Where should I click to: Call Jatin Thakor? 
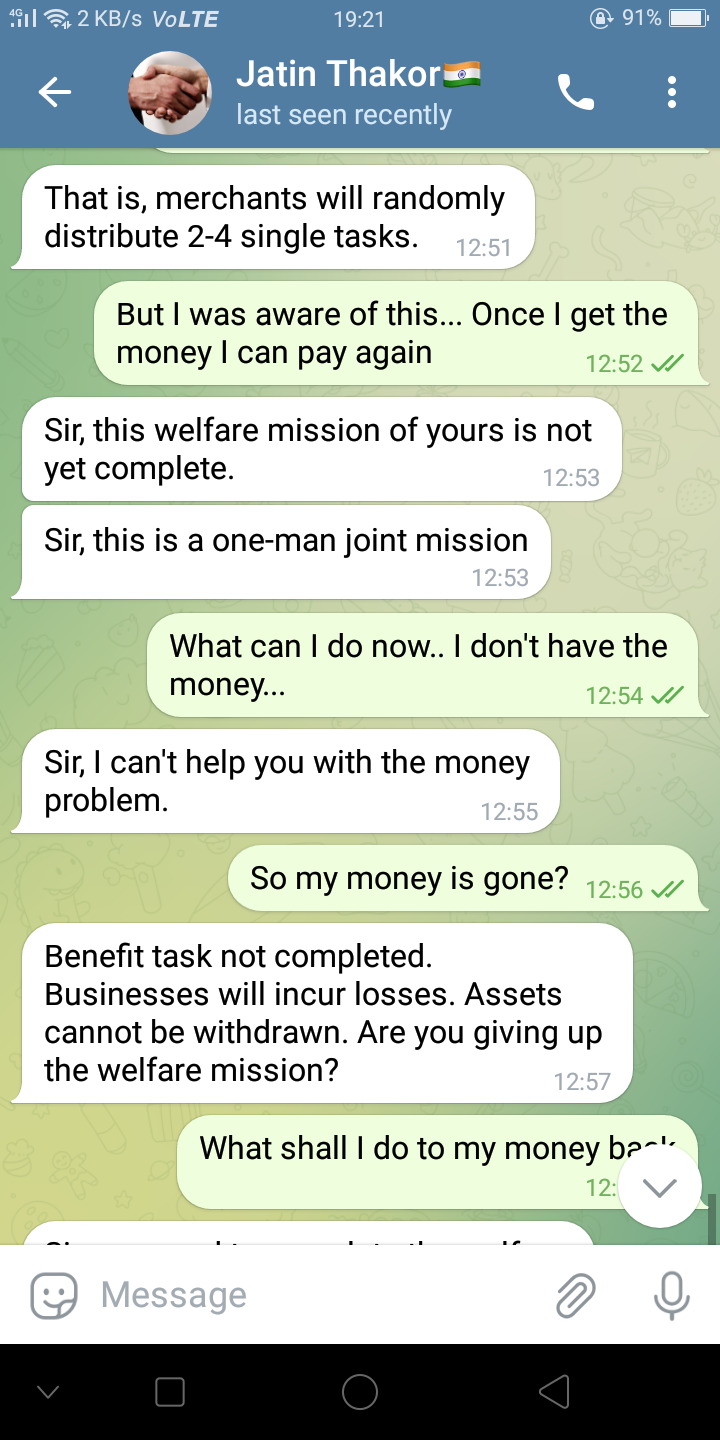click(x=575, y=93)
